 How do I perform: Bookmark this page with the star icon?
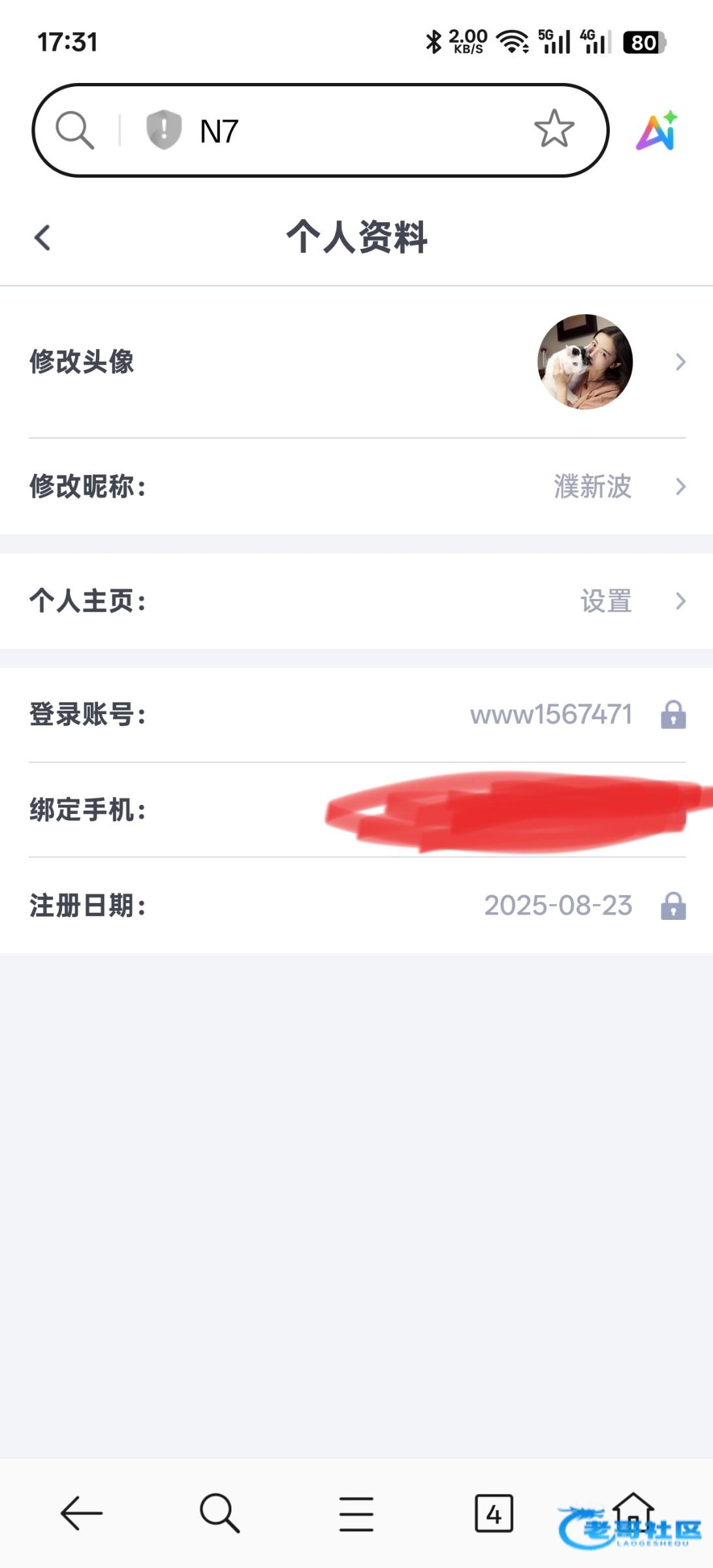point(554,129)
